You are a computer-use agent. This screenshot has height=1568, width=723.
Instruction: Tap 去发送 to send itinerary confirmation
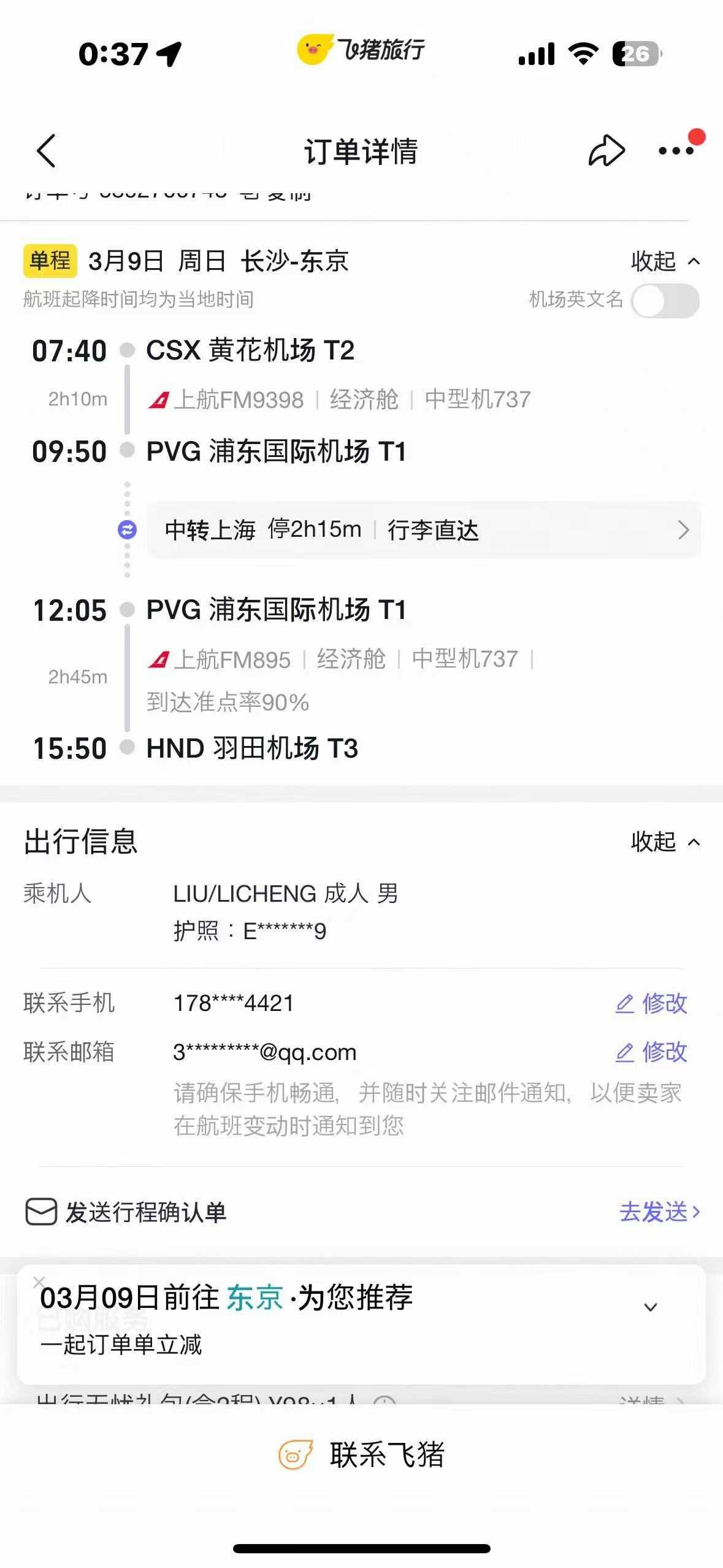(659, 1212)
